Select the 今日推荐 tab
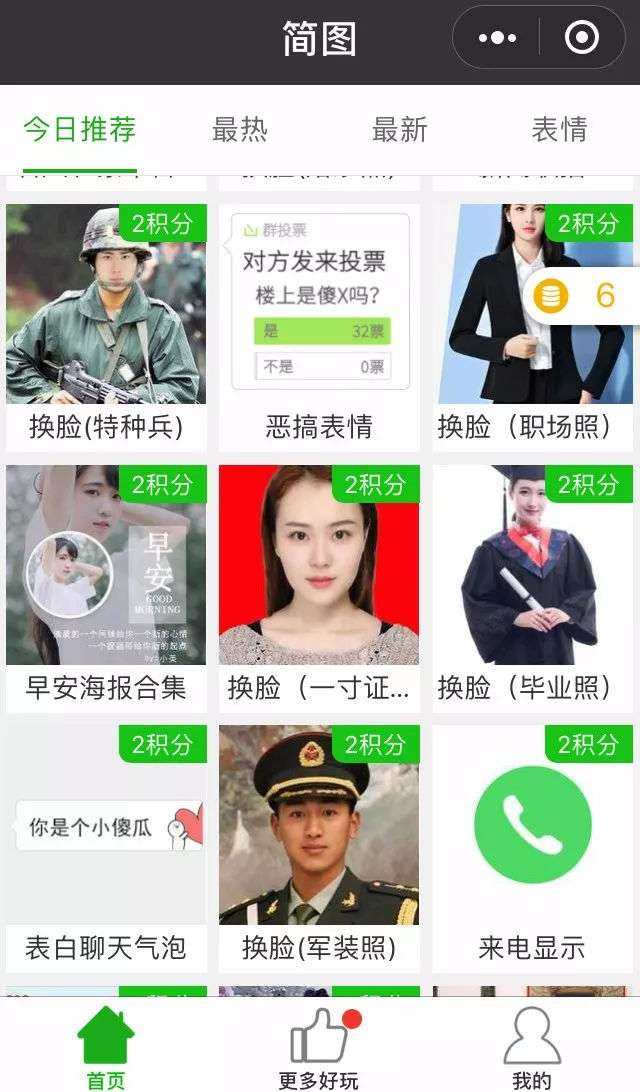640x1092 pixels. pyautogui.click(x=79, y=130)
